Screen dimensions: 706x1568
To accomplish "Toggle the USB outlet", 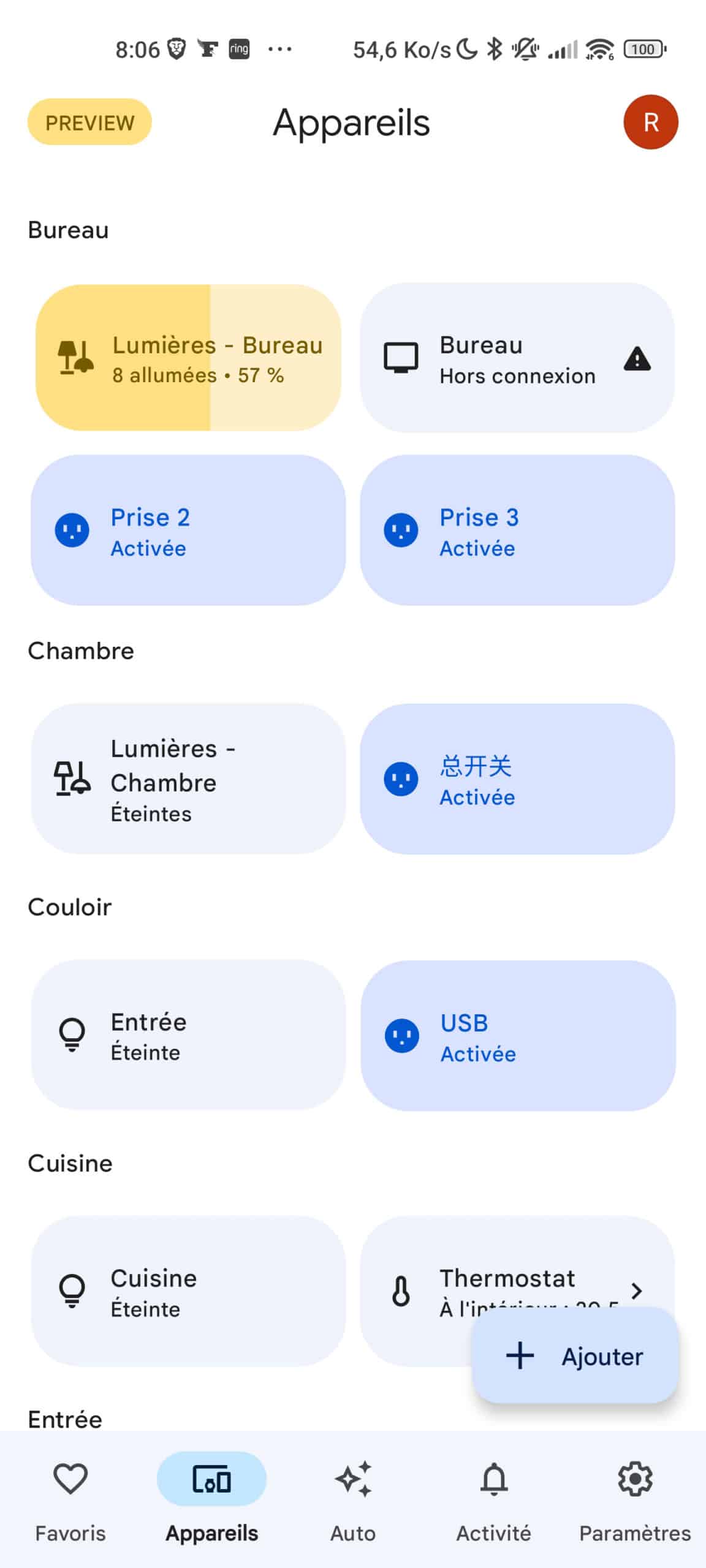I will 518,1035.
